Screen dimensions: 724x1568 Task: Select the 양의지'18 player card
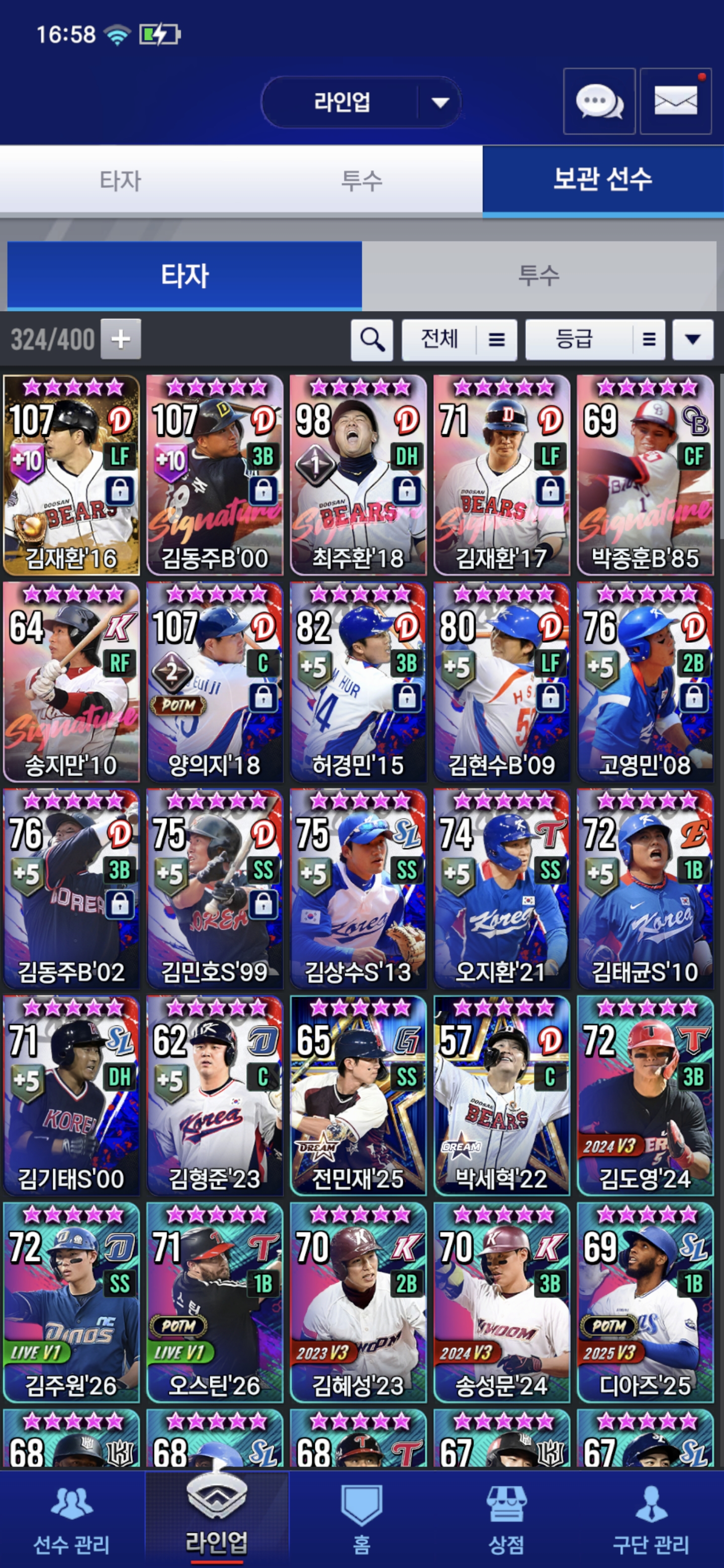pyautogui.click(x=214, y=682)
